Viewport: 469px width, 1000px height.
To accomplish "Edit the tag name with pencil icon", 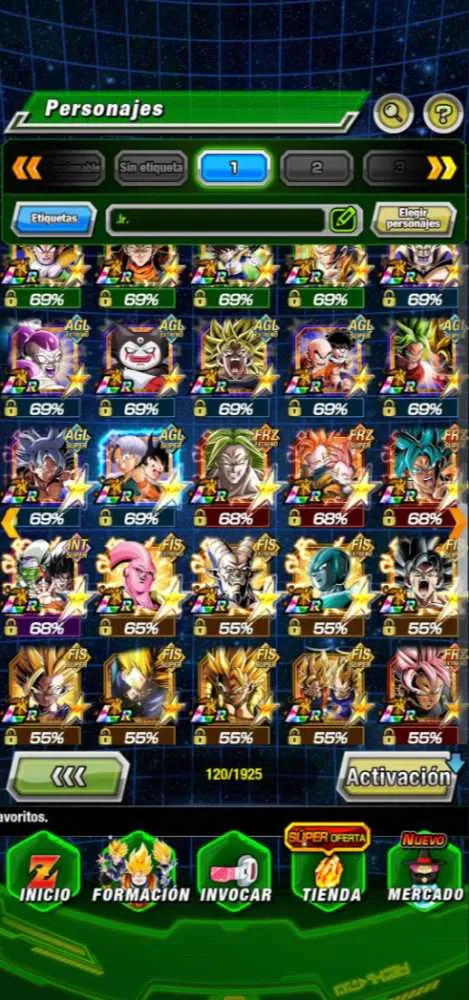I will click(343, 220).
